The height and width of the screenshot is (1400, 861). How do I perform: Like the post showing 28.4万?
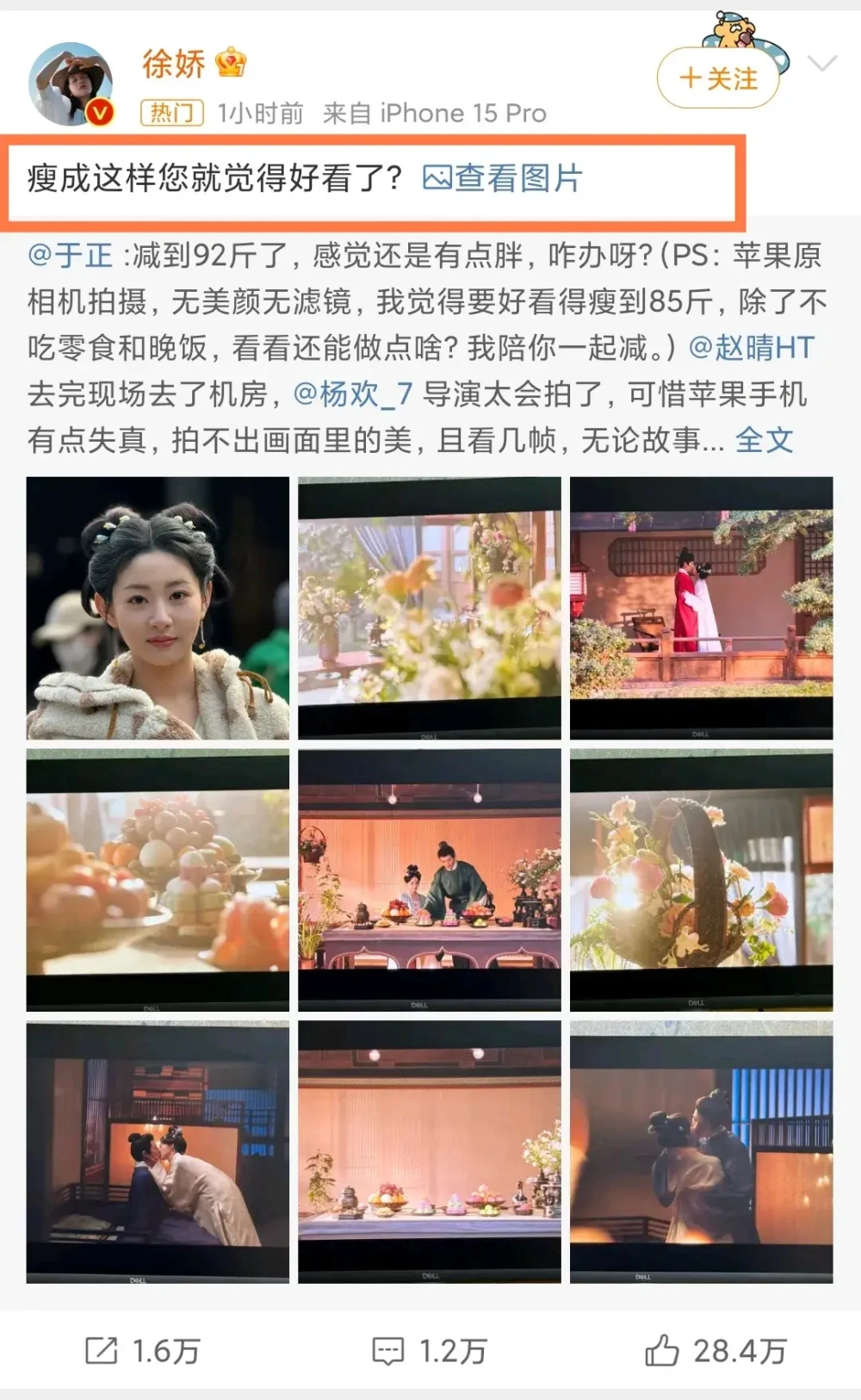715,1351
